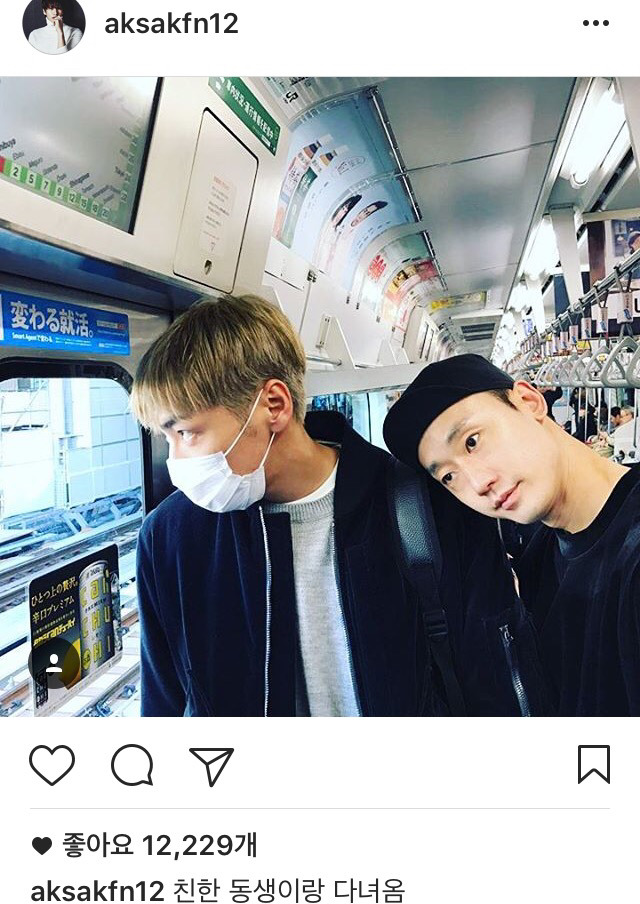Open comments with the speech bubble icon
Image resolution: width=640 pixels, height=904 pixels.
132,766
